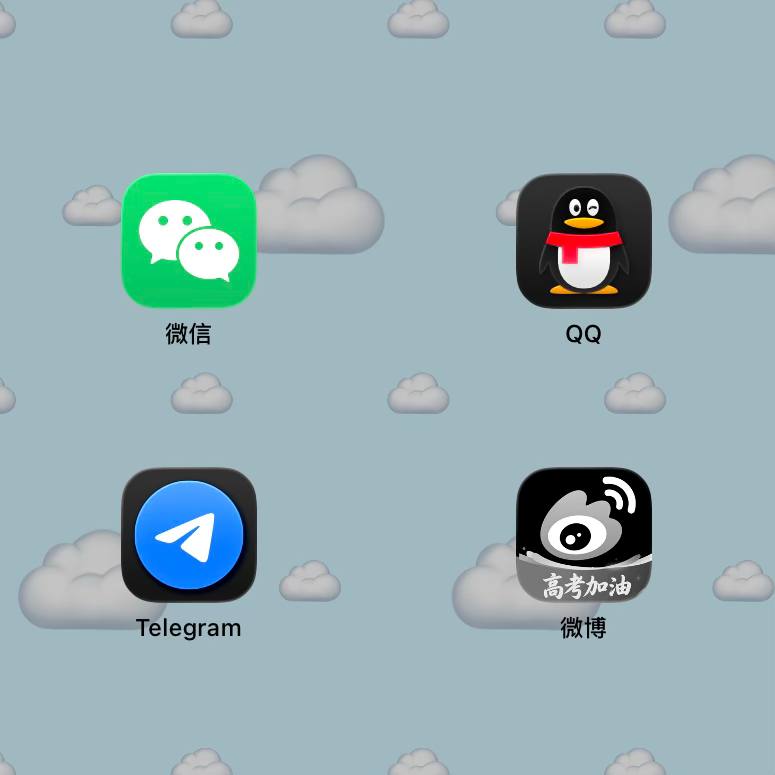Launch the QQ app
This screenshot has width=775, height=775.
click(584, 241)
